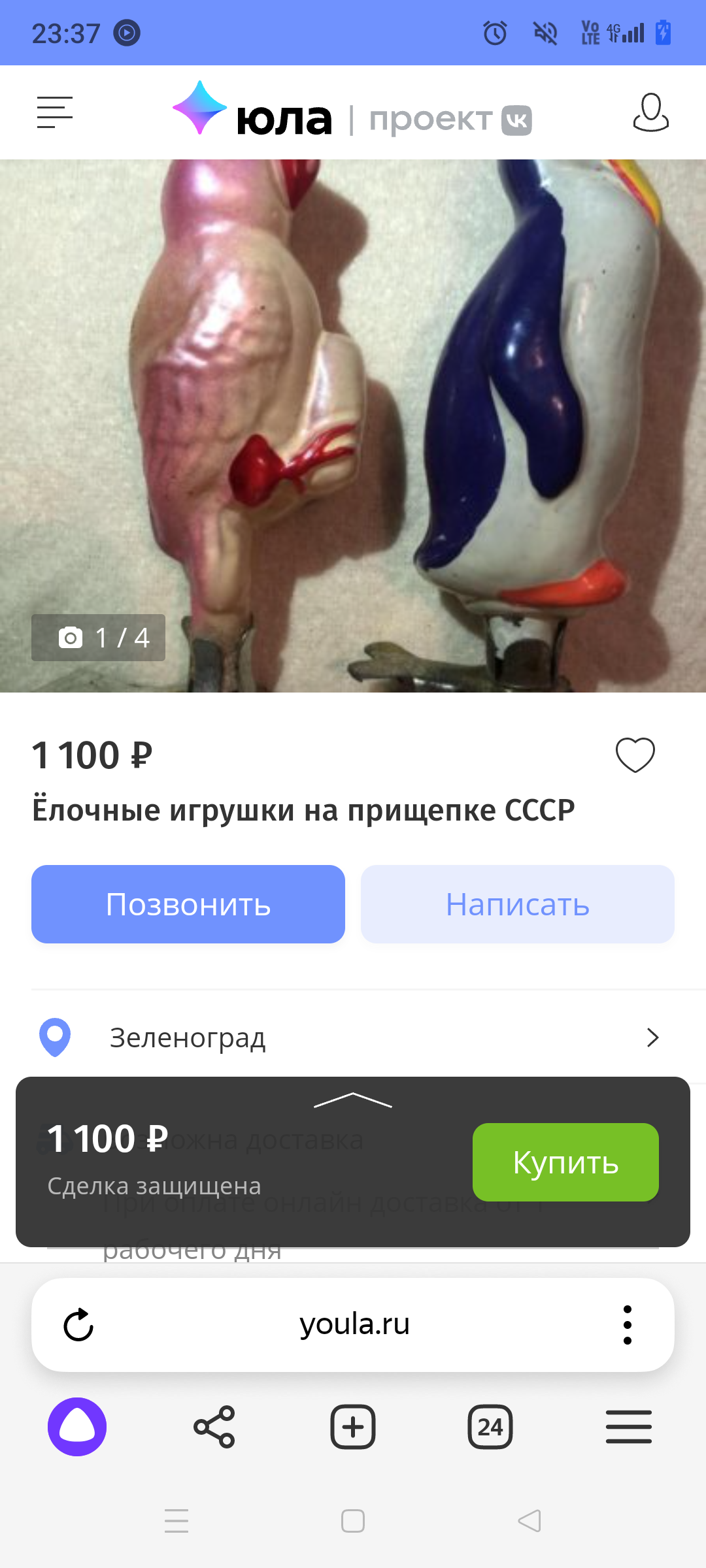Reload the youla.ru page
The width and height of the screenshot is (706, 1568).
[78, 1325]
